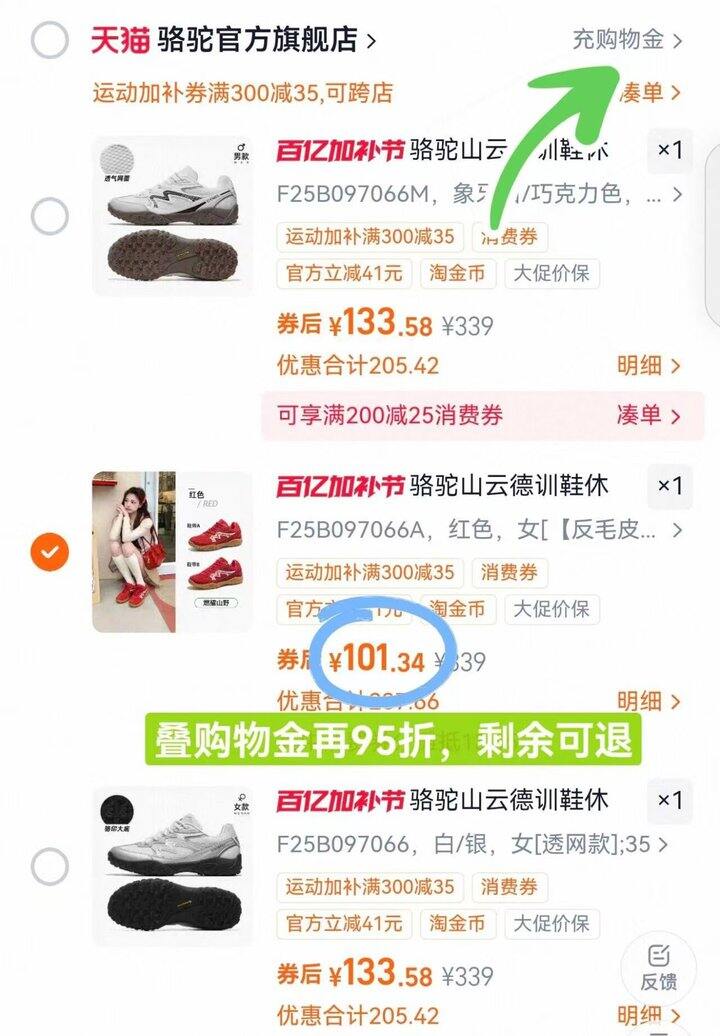This screenshot has height=1036, width=720.
Task: Select all items from 骆驼官方旗舰店
Action: (x=49, y=41)
